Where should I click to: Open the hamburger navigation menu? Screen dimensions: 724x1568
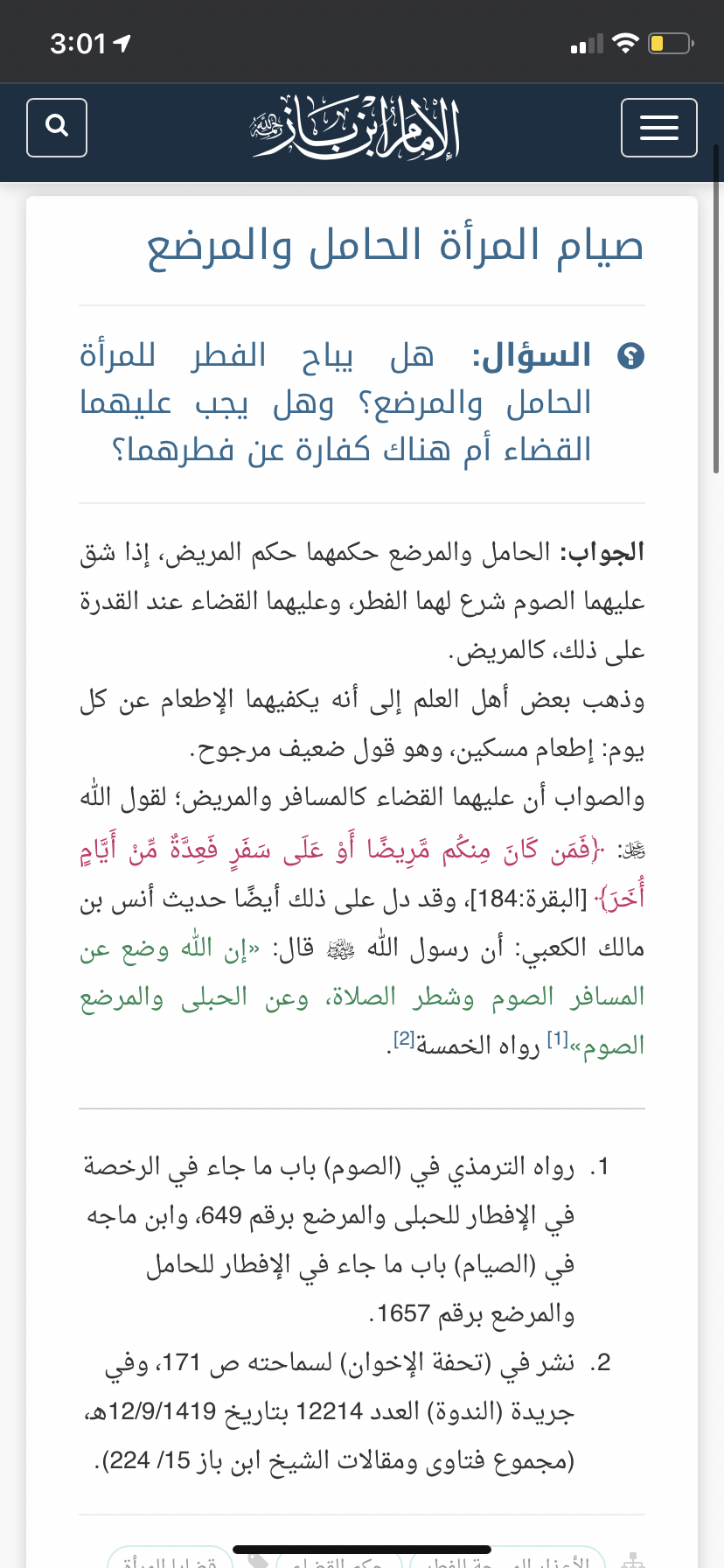(x=658, y=128)
